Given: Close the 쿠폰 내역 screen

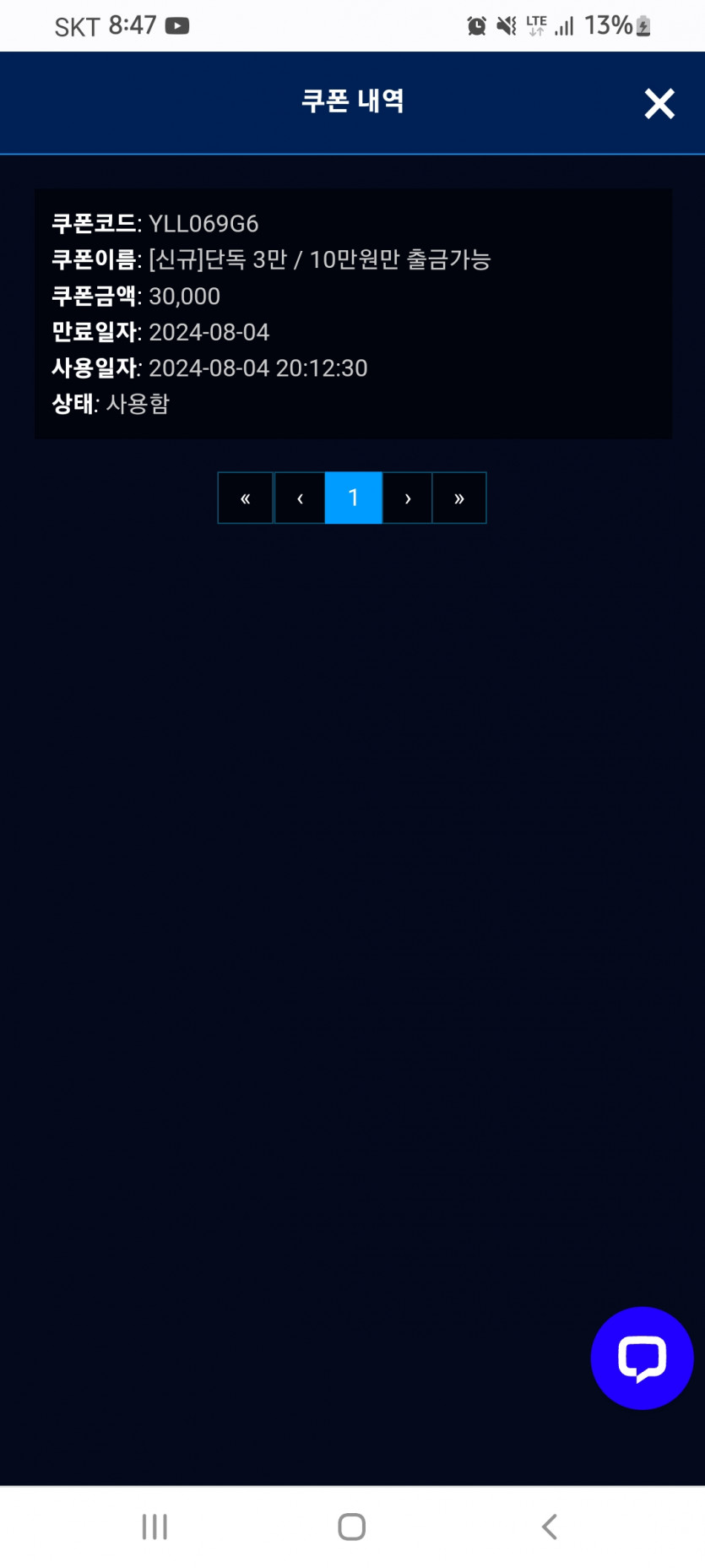Looking at the screenshot, I should click(x=659, y=104).
